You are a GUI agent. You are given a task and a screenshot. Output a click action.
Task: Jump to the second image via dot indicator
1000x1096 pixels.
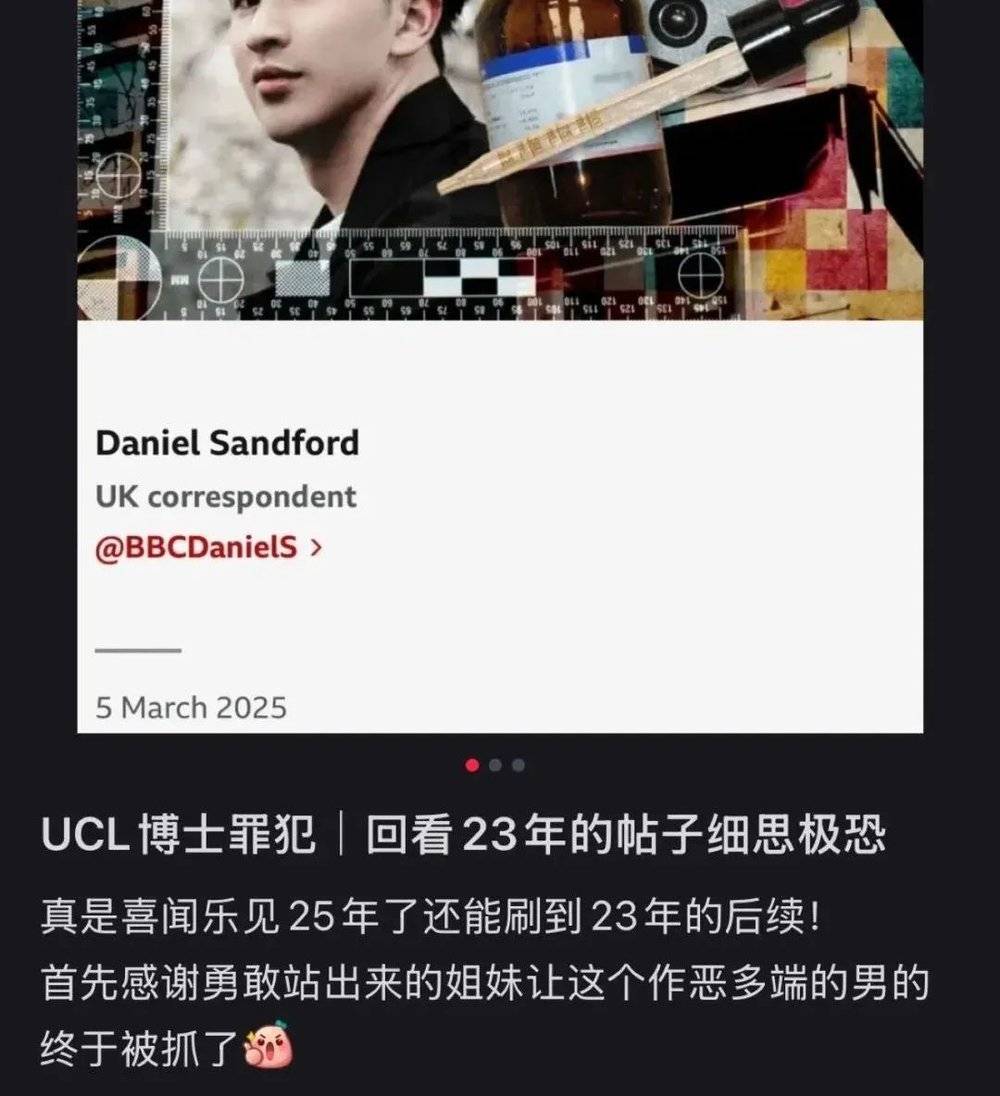pos(495,766)
